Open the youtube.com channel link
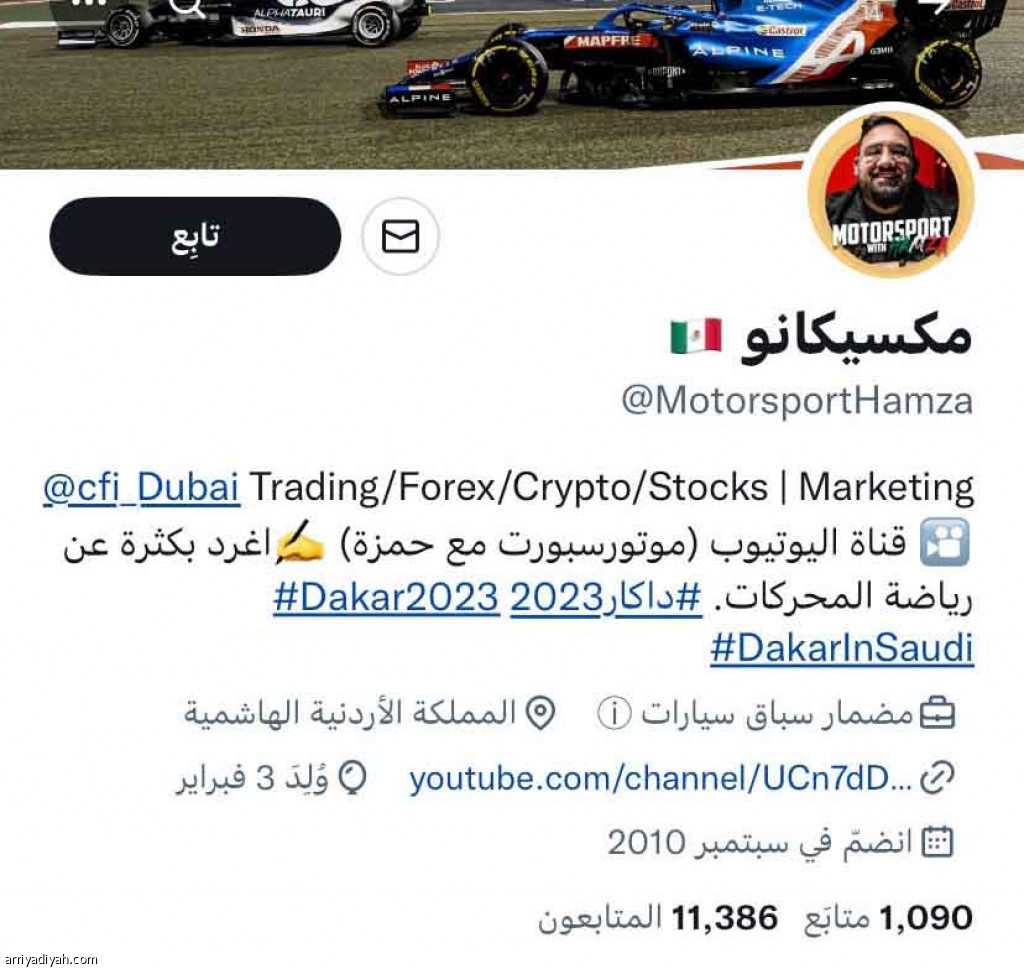The height and width of the screenshot is (969, 1024). pyautogui.click(x=661, y=778)
